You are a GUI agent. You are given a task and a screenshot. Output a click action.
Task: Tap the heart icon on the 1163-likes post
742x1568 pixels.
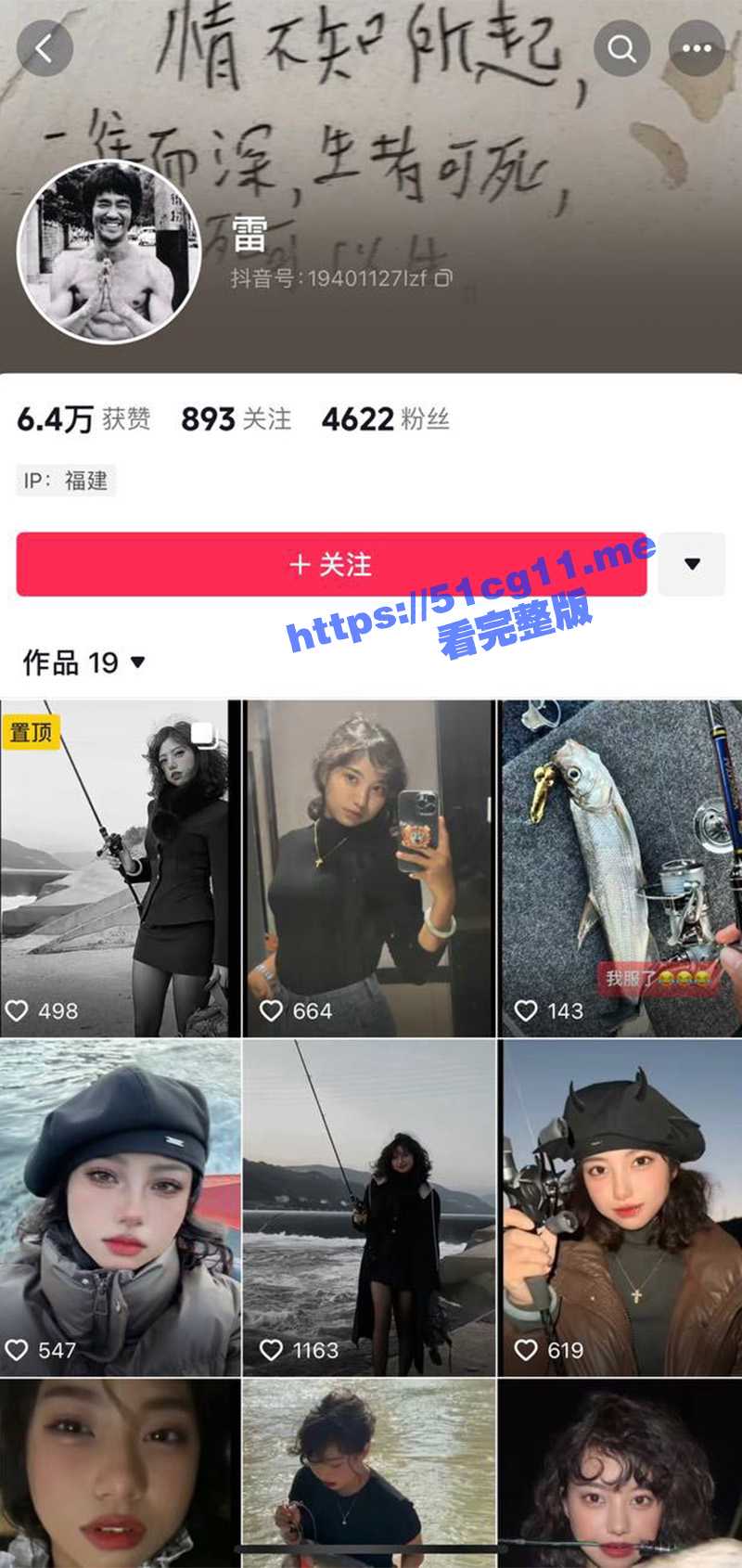point(272,1351)
